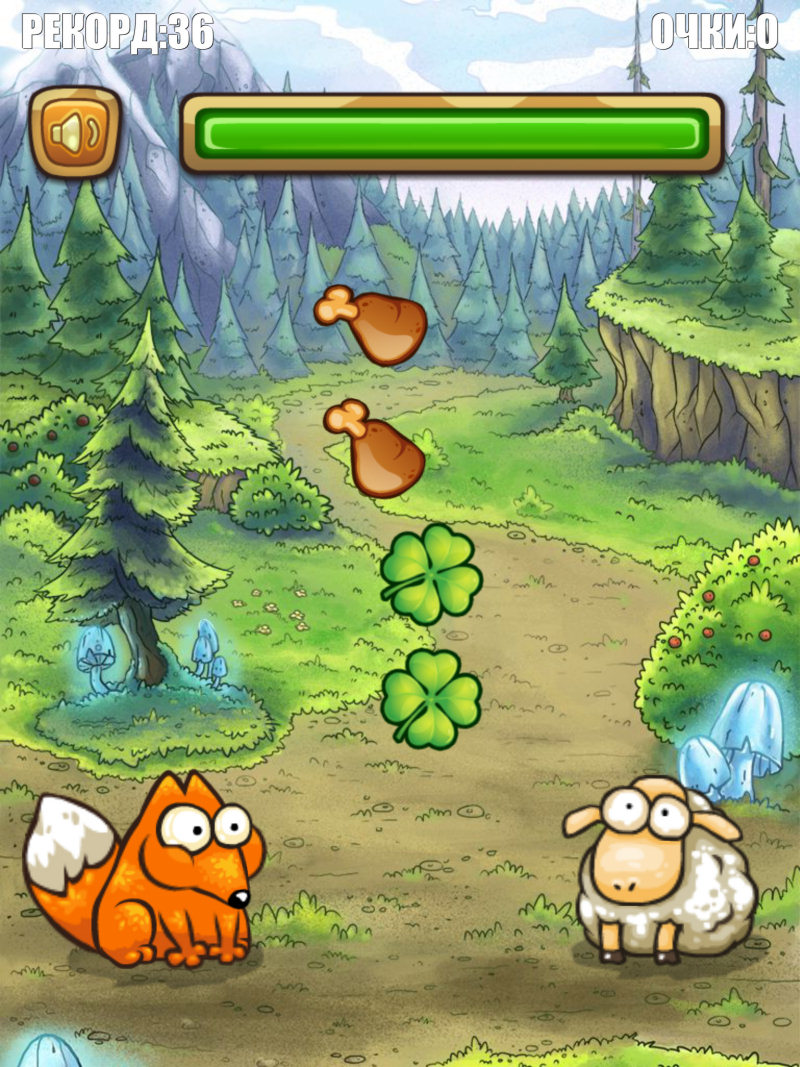Image resolution: width=800 pixels, height=1067 pixels.
Task: Tap the sheep to feed it
Action: [660, 870]
